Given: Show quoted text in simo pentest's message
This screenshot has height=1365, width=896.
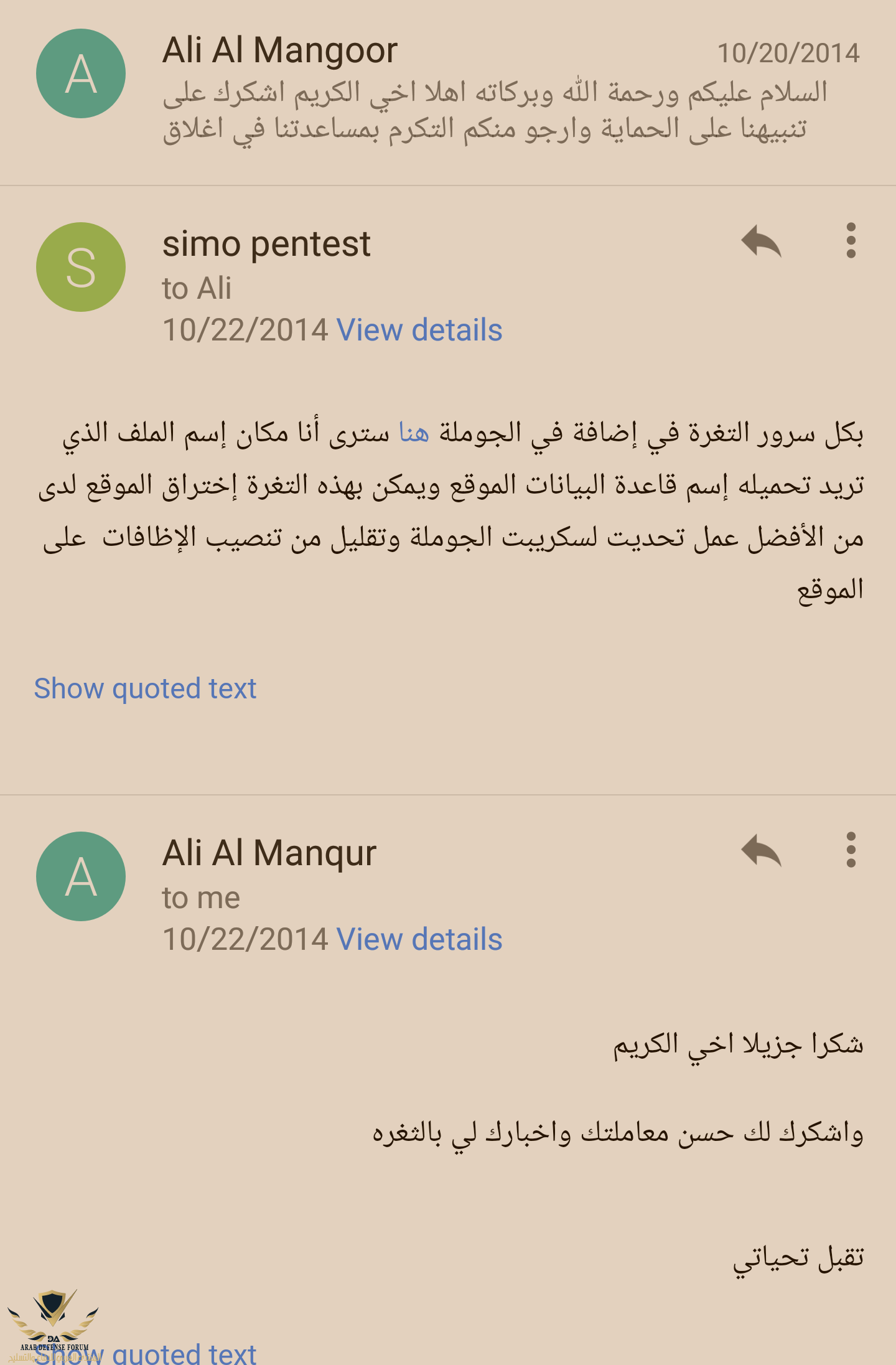Looking at the screenshot, I should point(145,688).
